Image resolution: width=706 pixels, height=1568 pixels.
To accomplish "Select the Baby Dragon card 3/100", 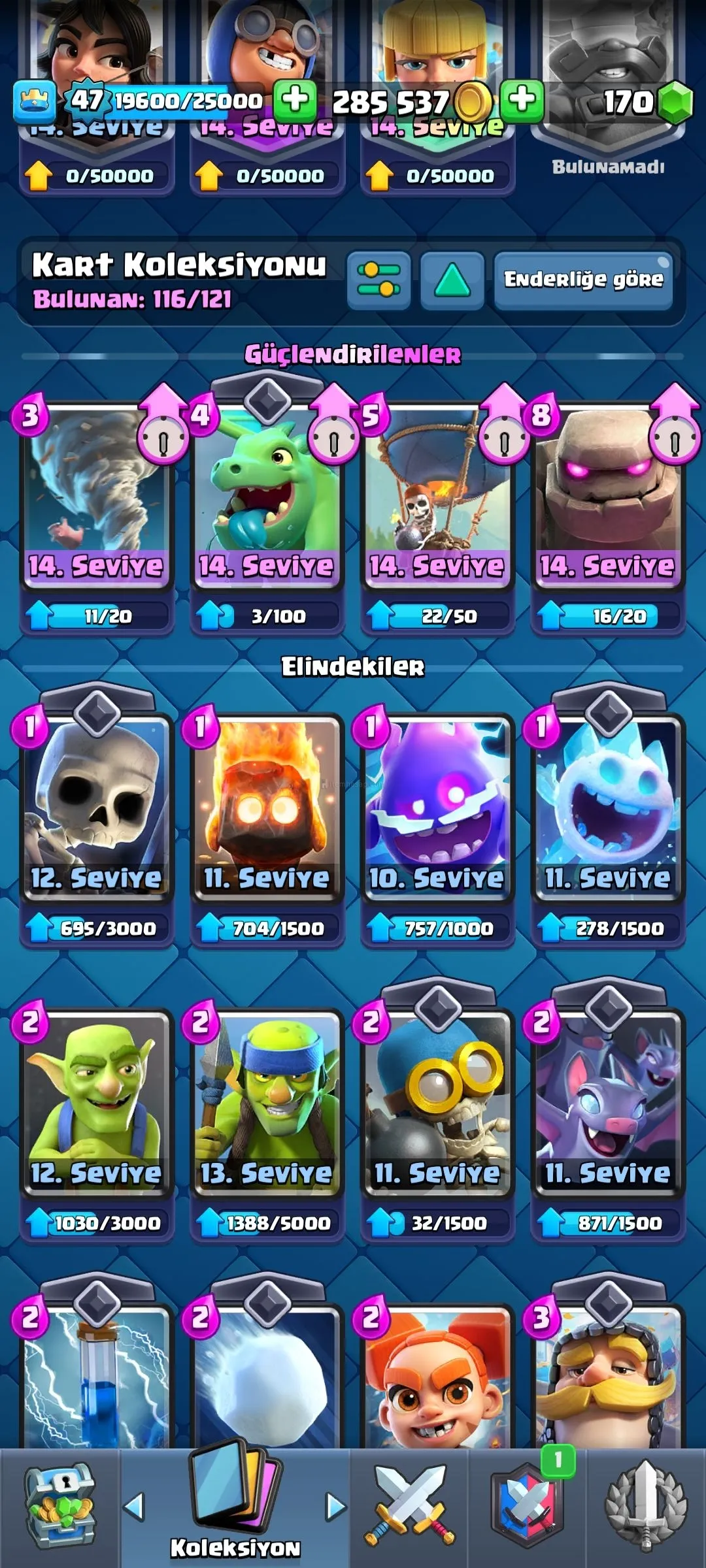I will point(267,497).
